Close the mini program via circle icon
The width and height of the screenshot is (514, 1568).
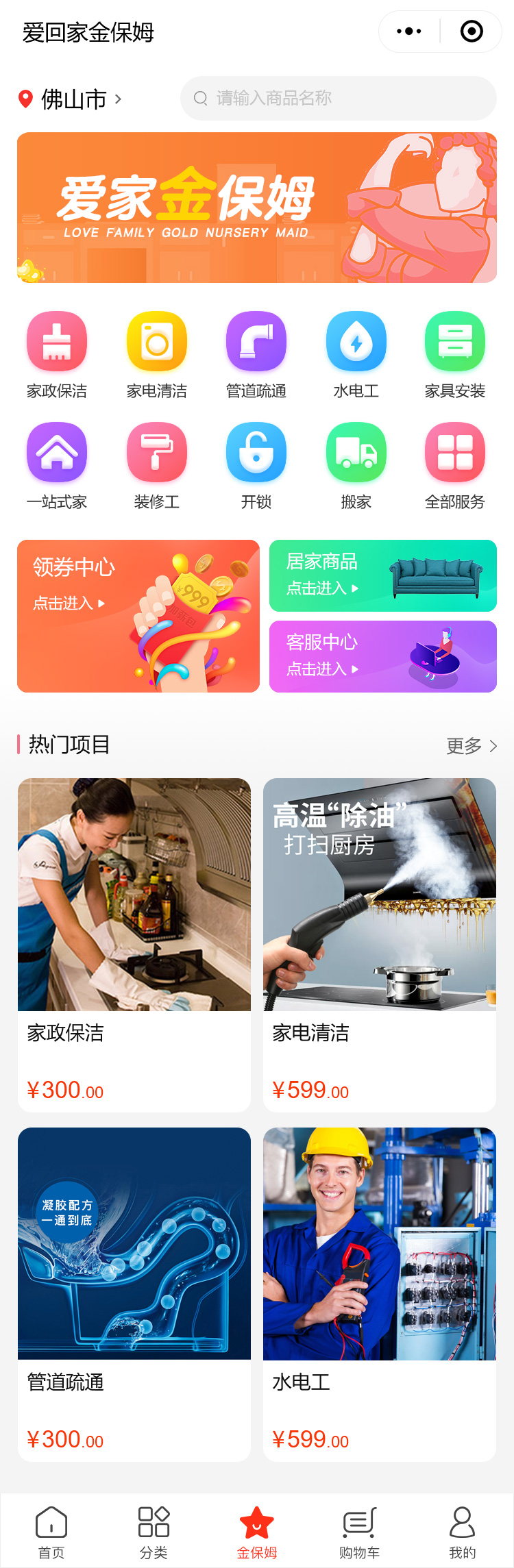click(x=472, y=32)
